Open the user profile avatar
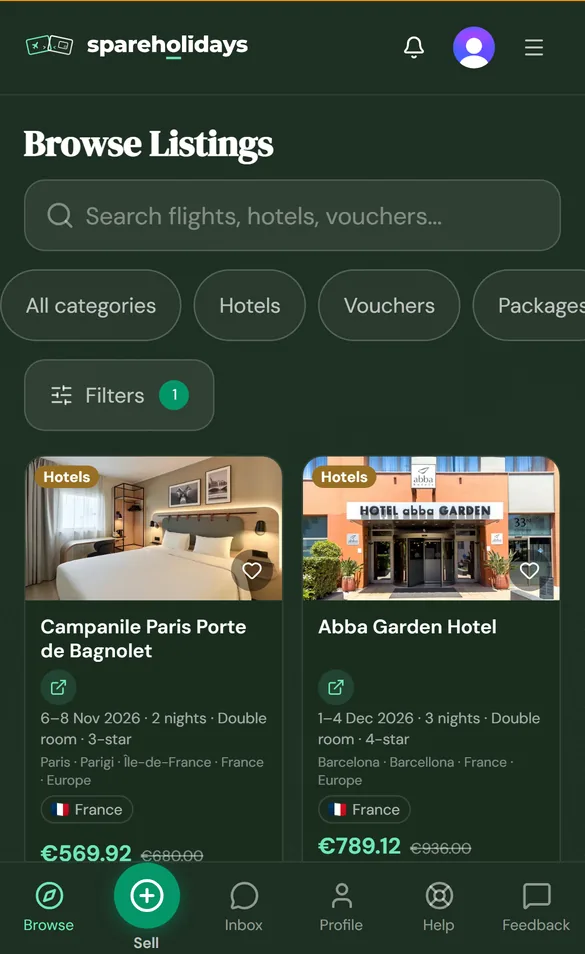This screenshot has height=954, width=585. 474,47
